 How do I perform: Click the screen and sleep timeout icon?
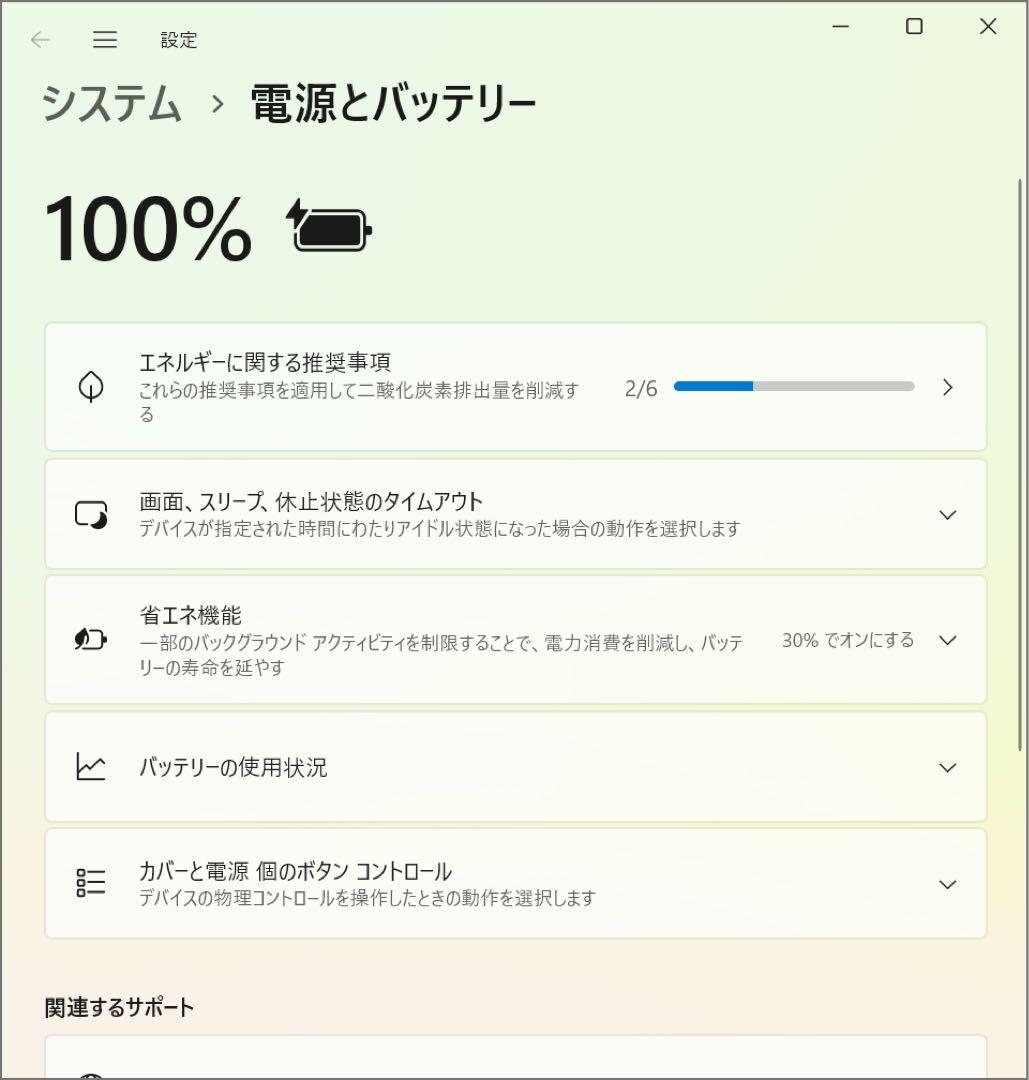pyautogui.click(x=91, y=514)
